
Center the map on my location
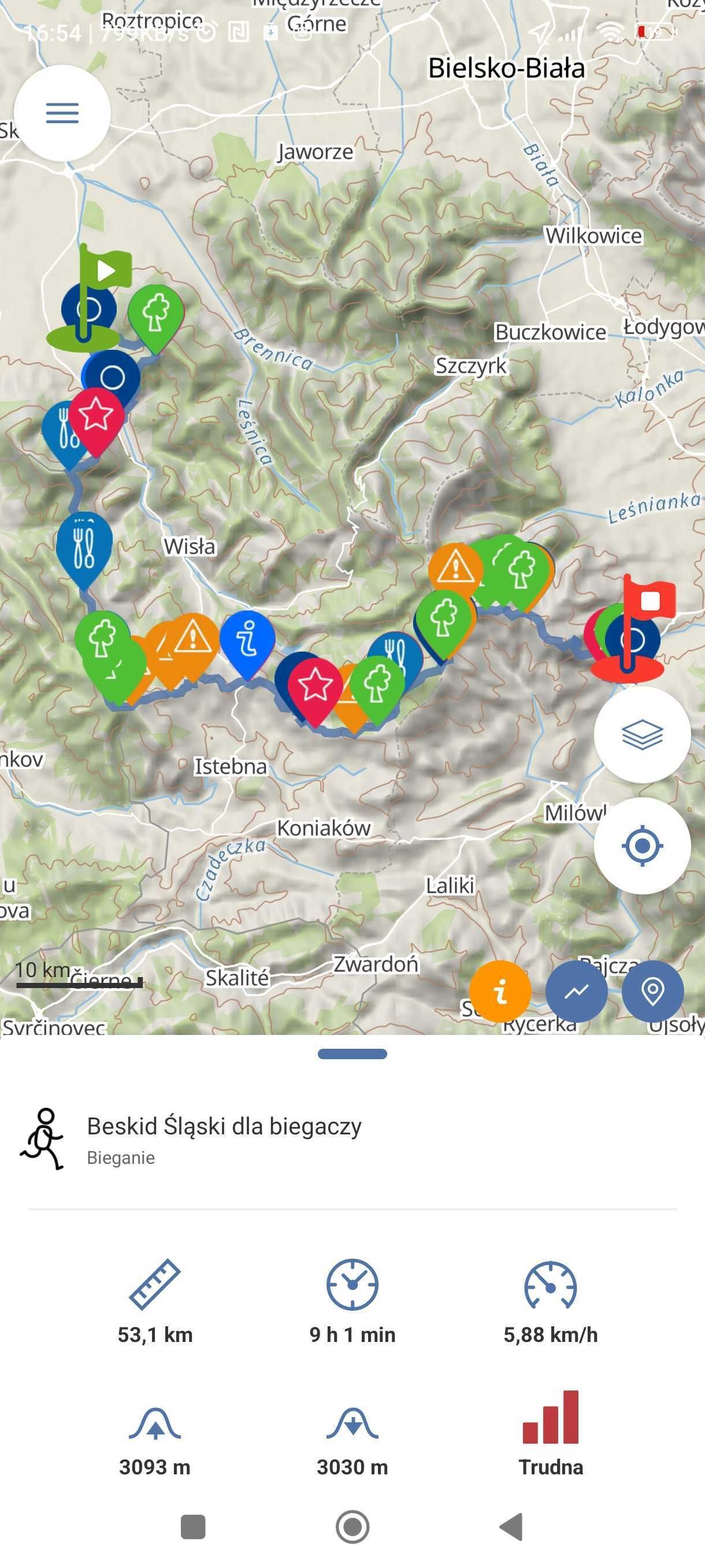coord(642,845)
